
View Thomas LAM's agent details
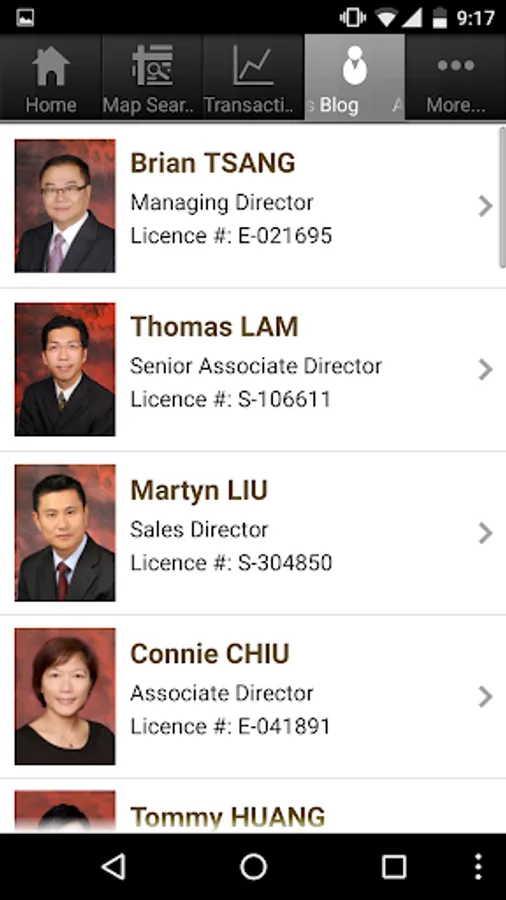253,370
